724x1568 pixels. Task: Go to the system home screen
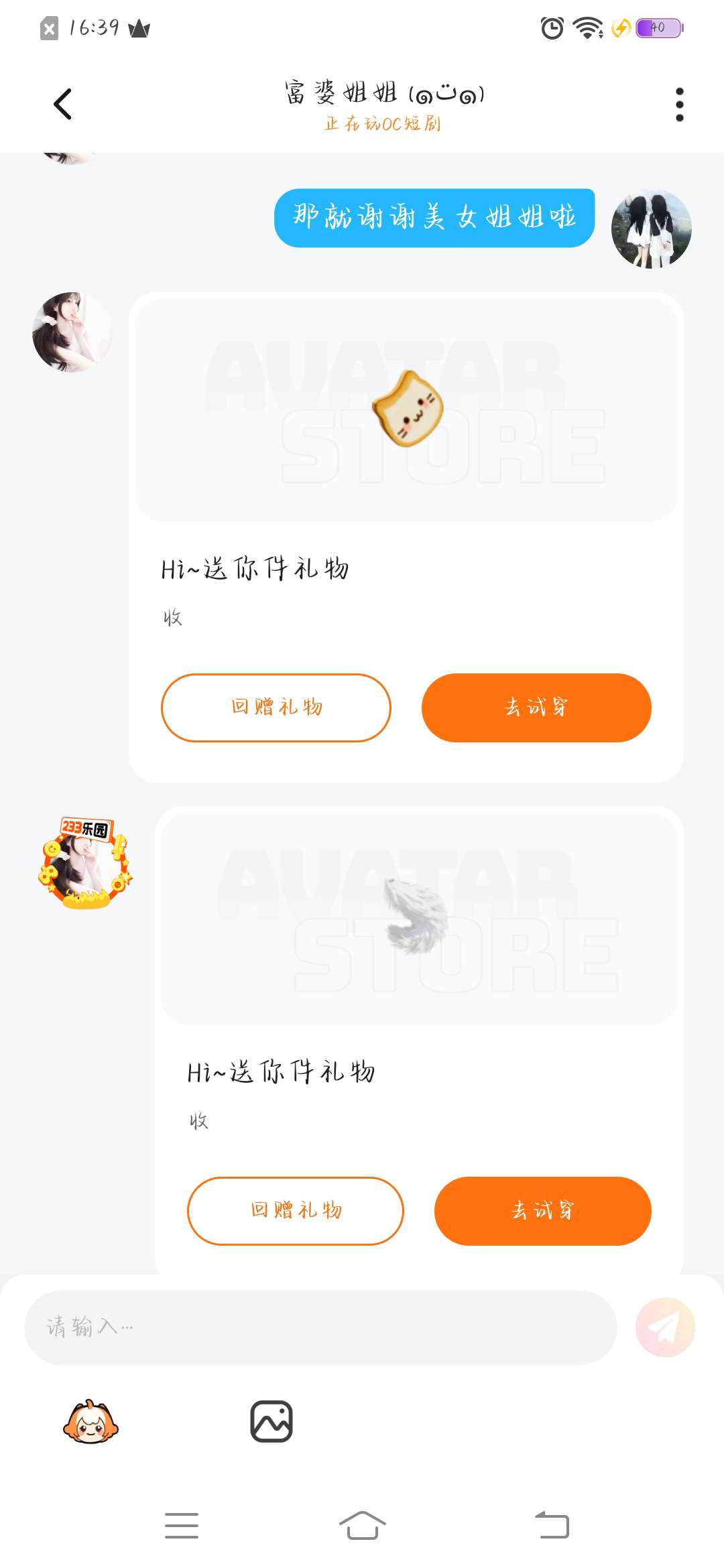coord(362,1526)
